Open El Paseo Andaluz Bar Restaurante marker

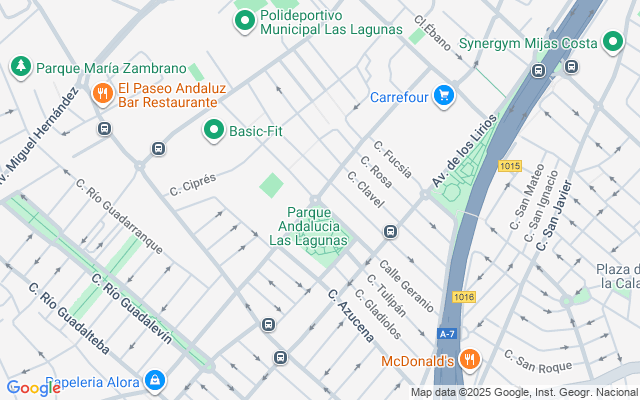click(x=102, y=94)
